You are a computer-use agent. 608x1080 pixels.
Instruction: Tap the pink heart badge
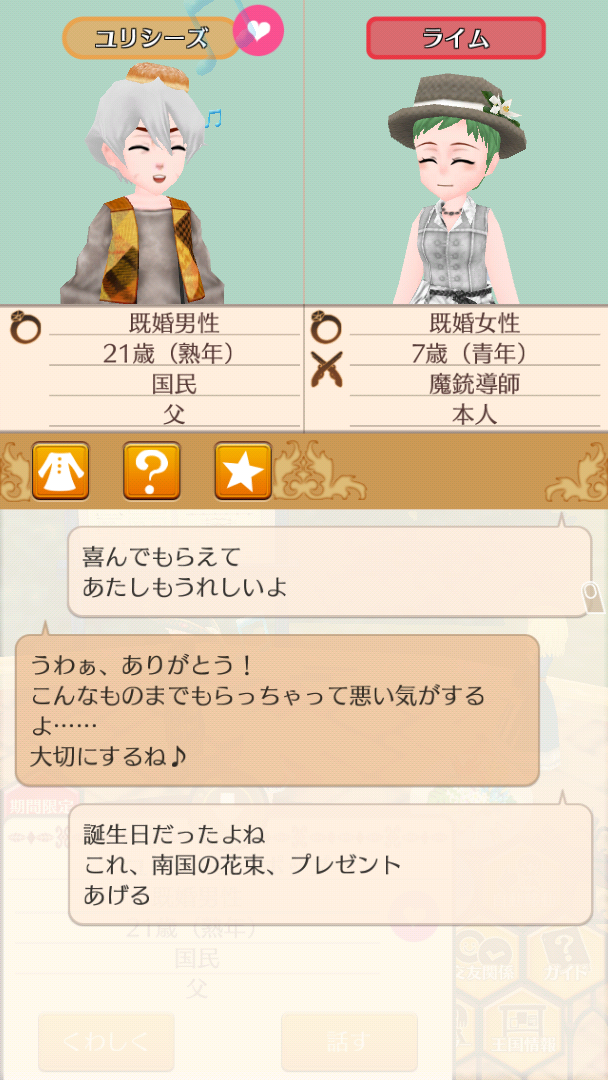[x=258, y=30]
